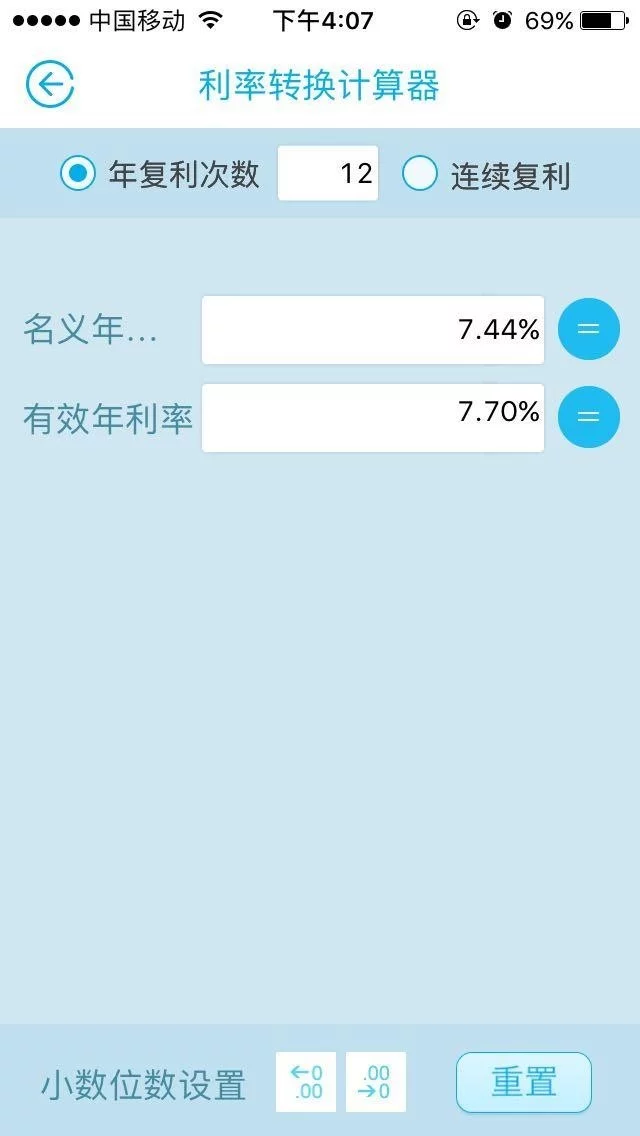Tap the nominal annual rate field showing 7.44%

pyautogui.click(x=373, y=330)
